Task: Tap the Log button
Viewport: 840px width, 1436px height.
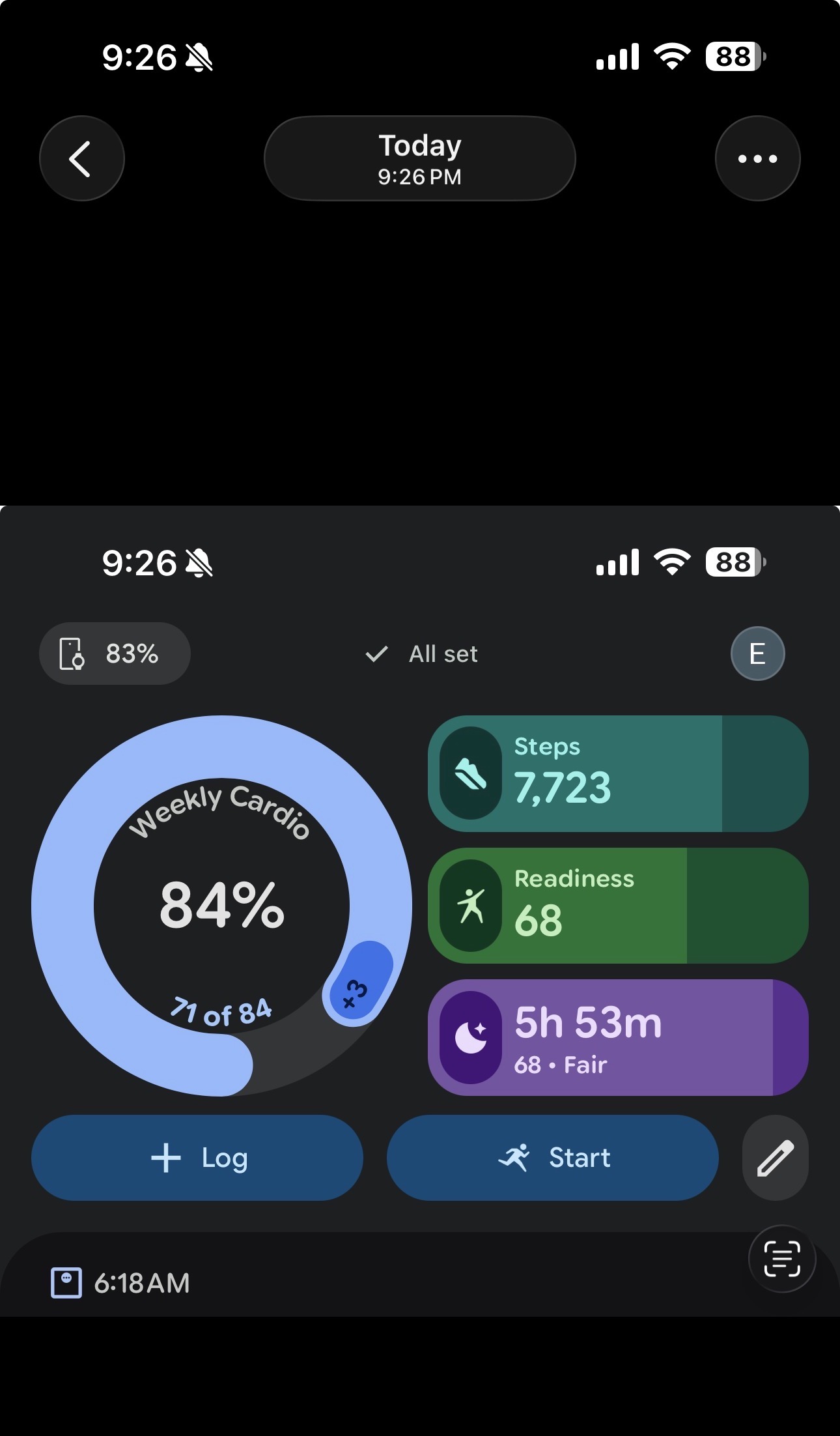Action: click(197, 1158)
